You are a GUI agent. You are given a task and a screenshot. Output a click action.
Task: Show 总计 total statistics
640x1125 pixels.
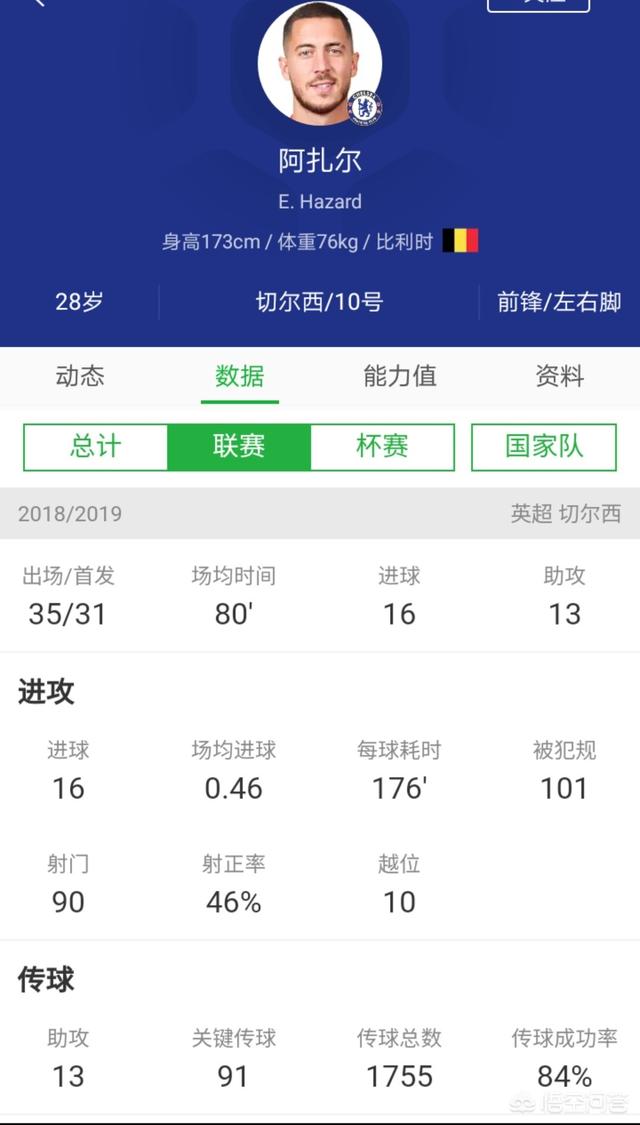(96, 447)
